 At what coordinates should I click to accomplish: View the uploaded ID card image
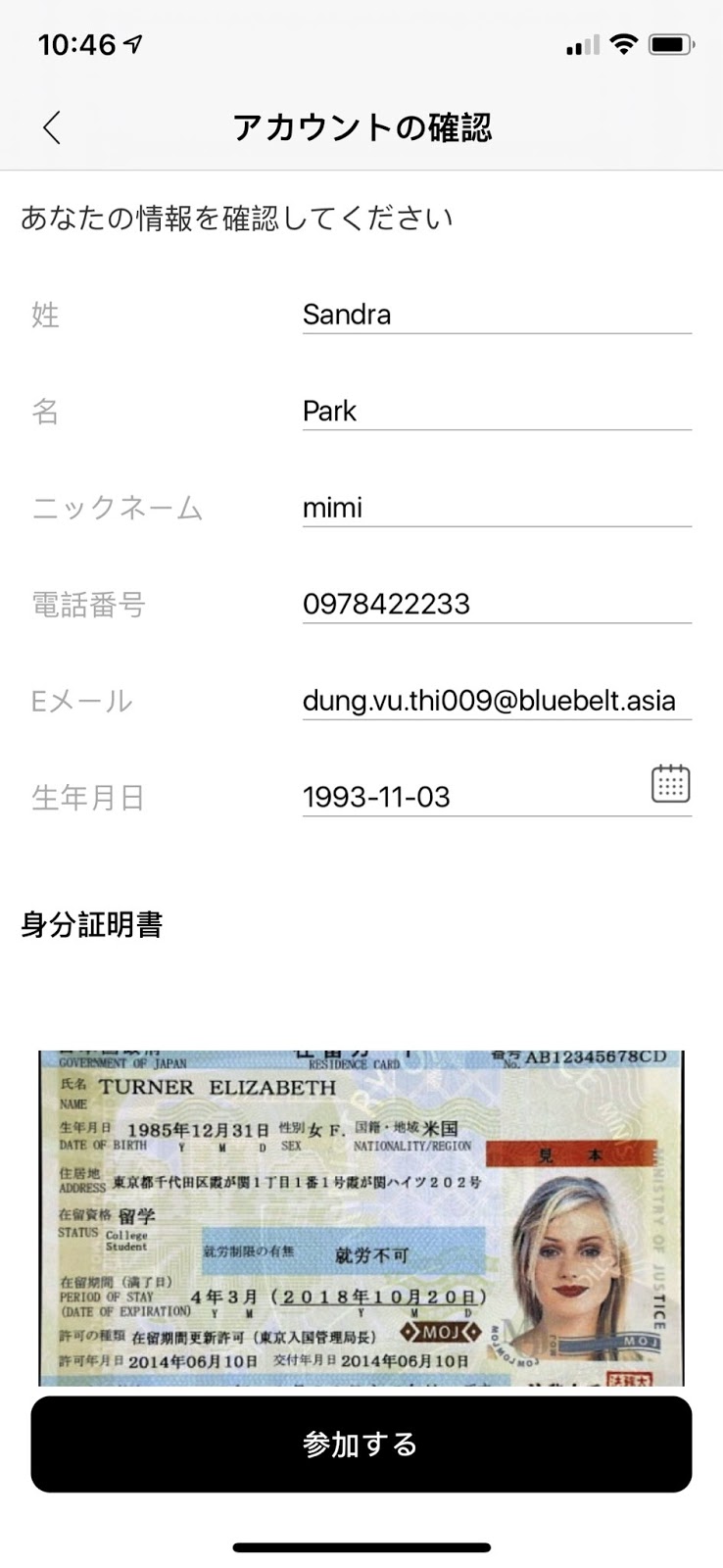coord(361,1217)
